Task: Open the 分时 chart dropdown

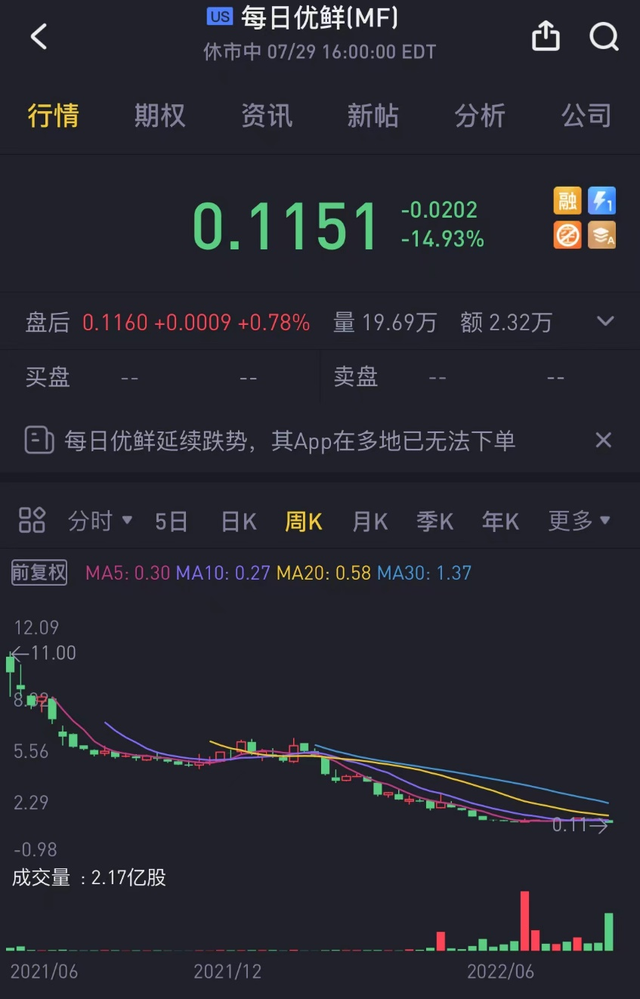Action: click(100, 521)
